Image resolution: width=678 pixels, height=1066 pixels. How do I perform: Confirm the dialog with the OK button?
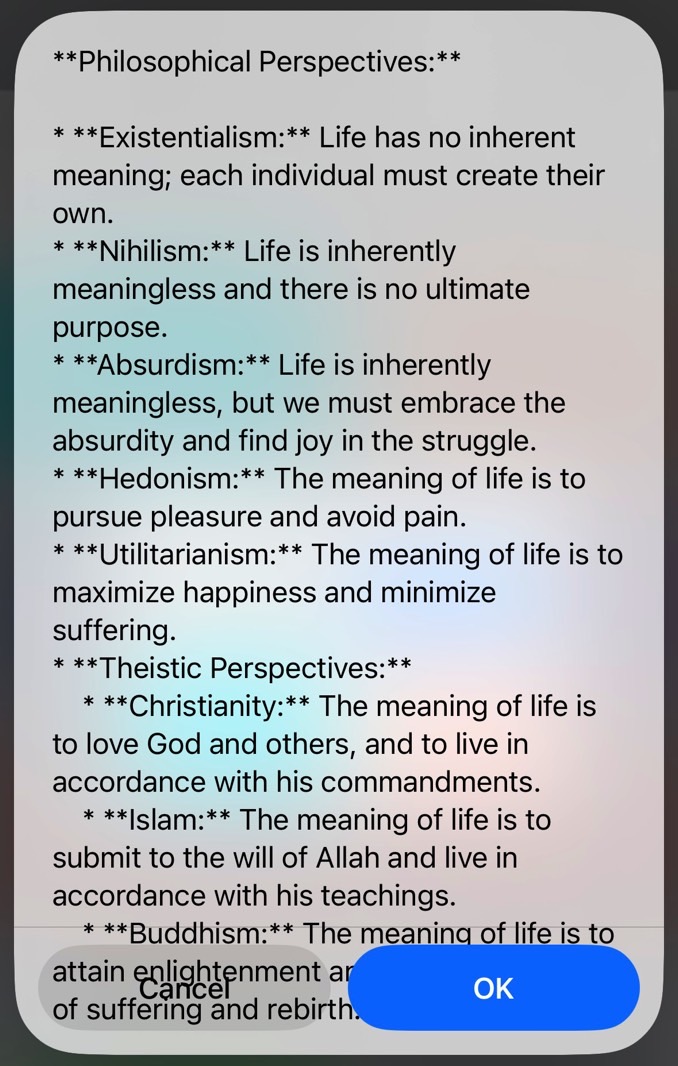[x=493, y=988]
